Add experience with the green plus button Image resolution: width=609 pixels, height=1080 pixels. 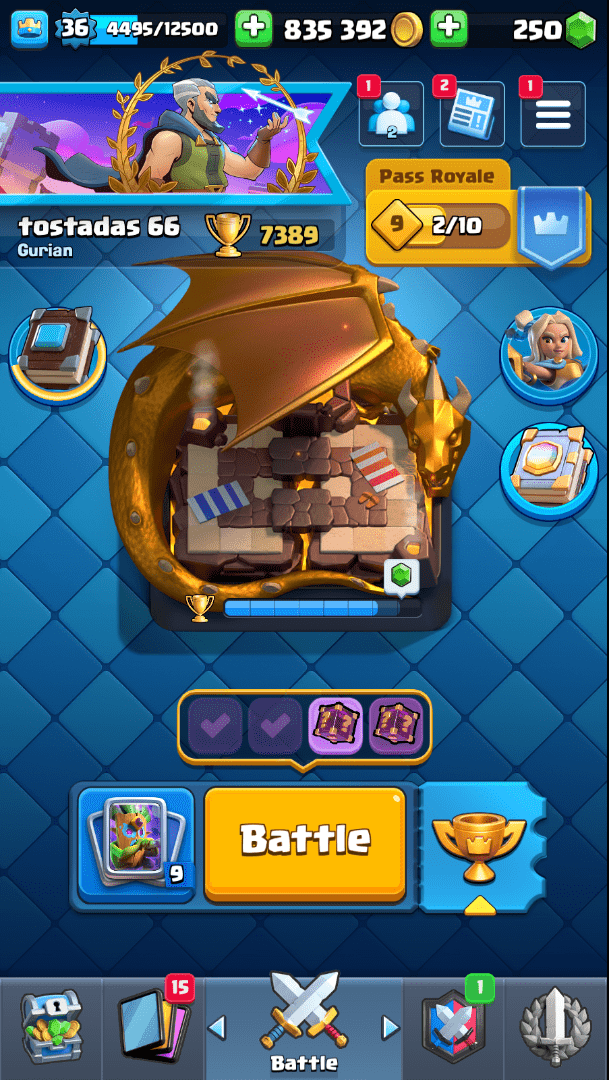(x=253, y=29)
